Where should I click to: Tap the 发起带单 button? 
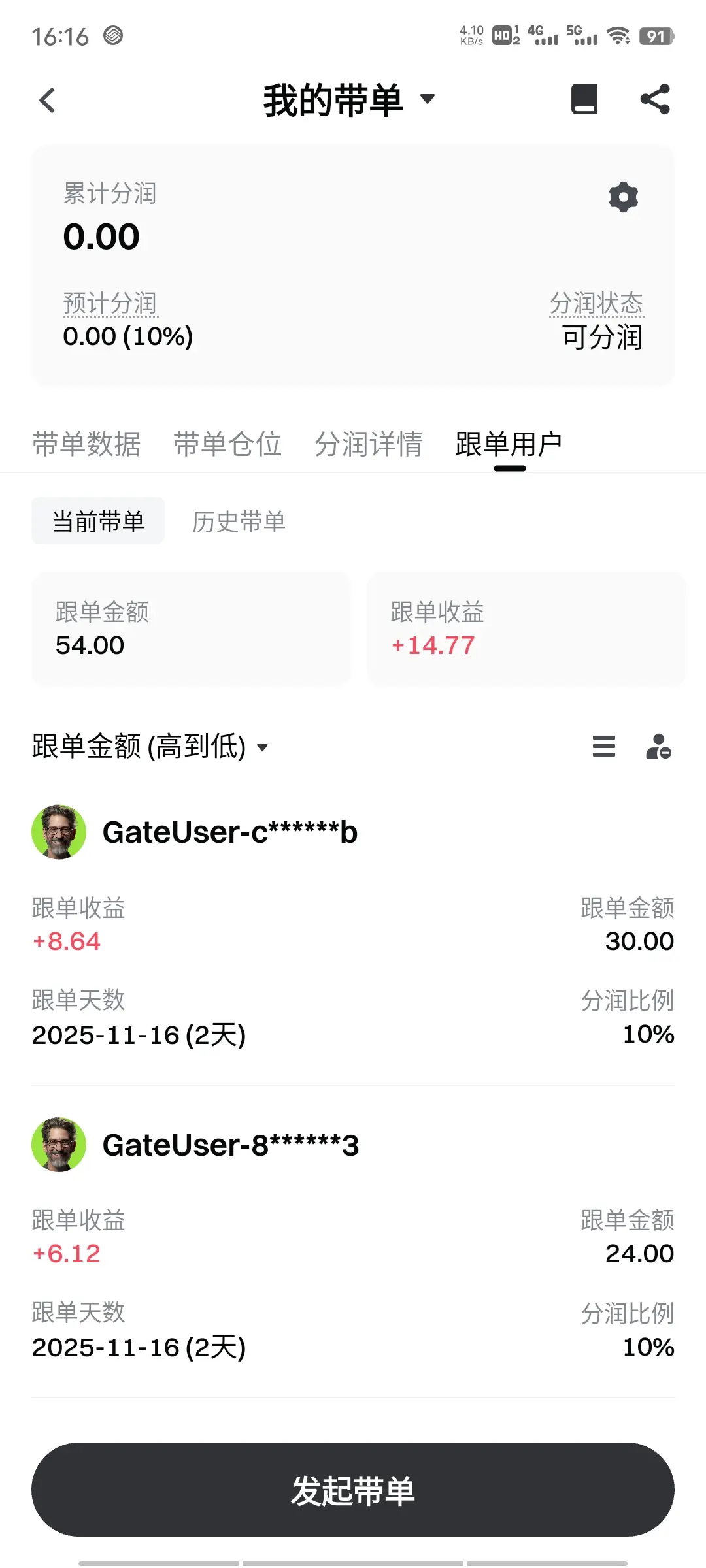(353, 1490)
